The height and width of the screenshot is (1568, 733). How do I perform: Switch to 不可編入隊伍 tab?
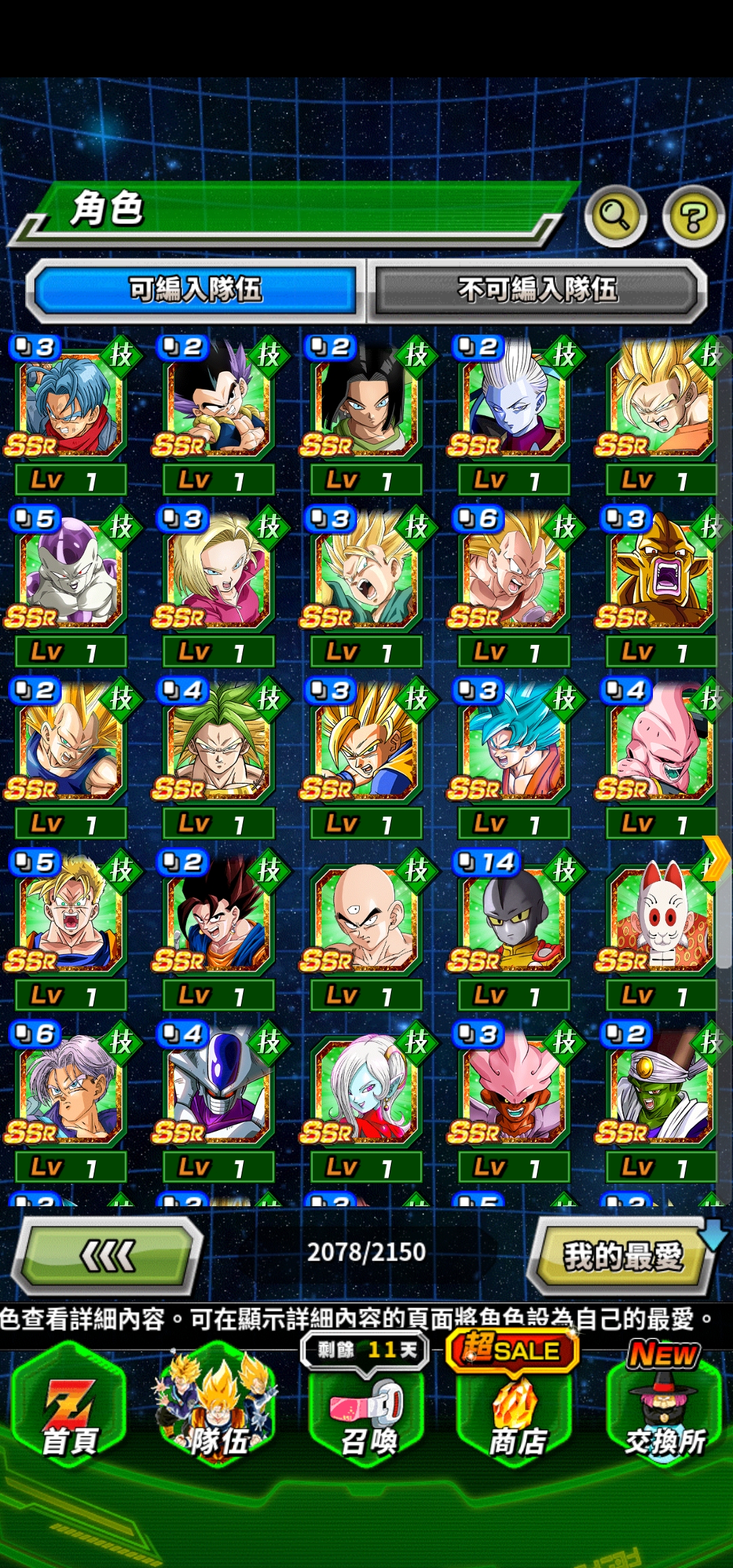[538, 290]
